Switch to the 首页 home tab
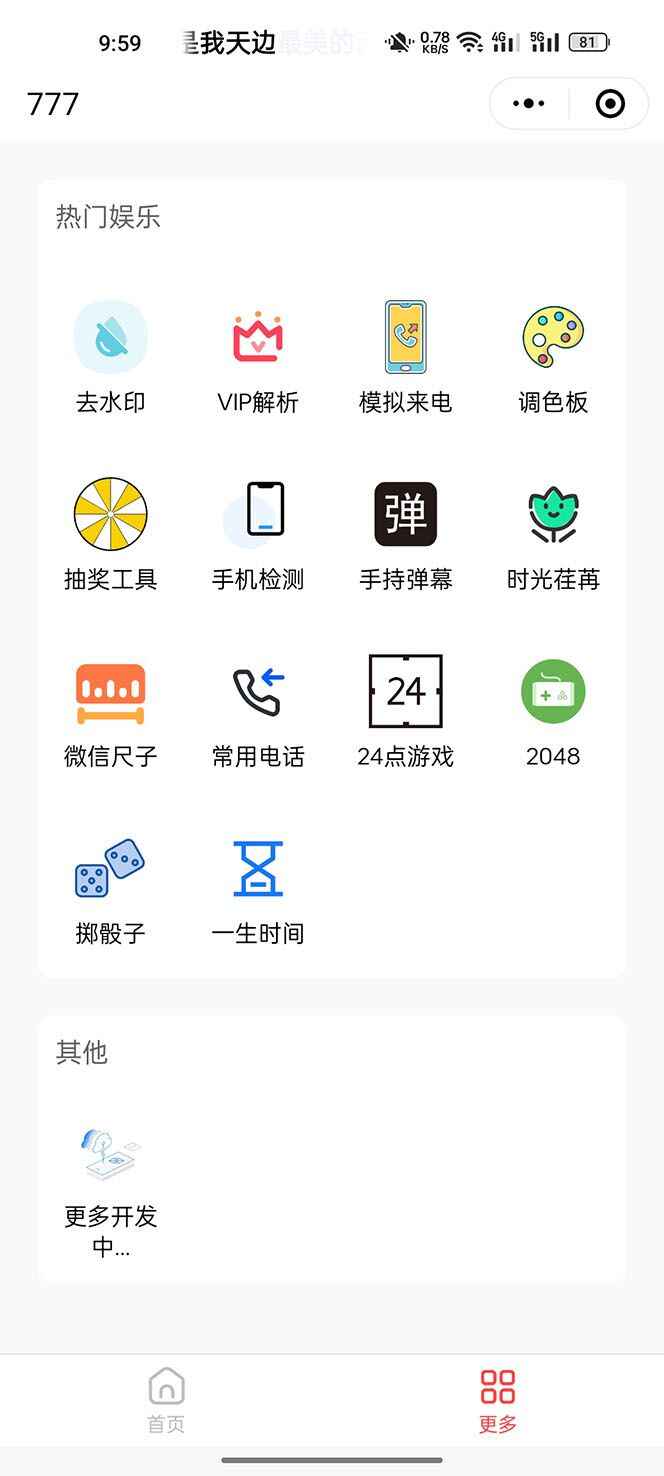The width and height of the screenshot is (664, 1476). [x=166, y=1399]
